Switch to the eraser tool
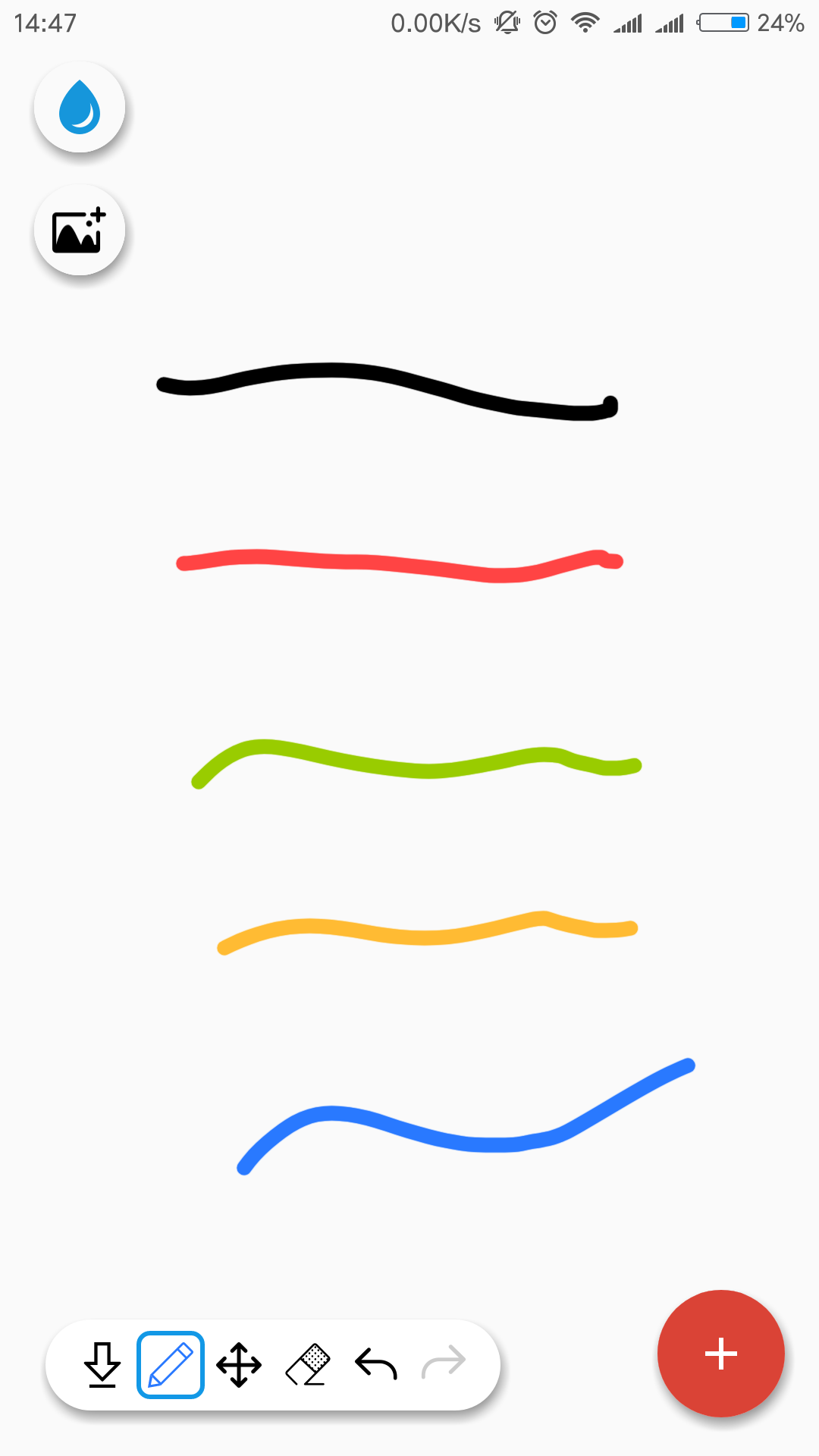The height and width of the screenshot is (1456, 819). [307, 1365]
